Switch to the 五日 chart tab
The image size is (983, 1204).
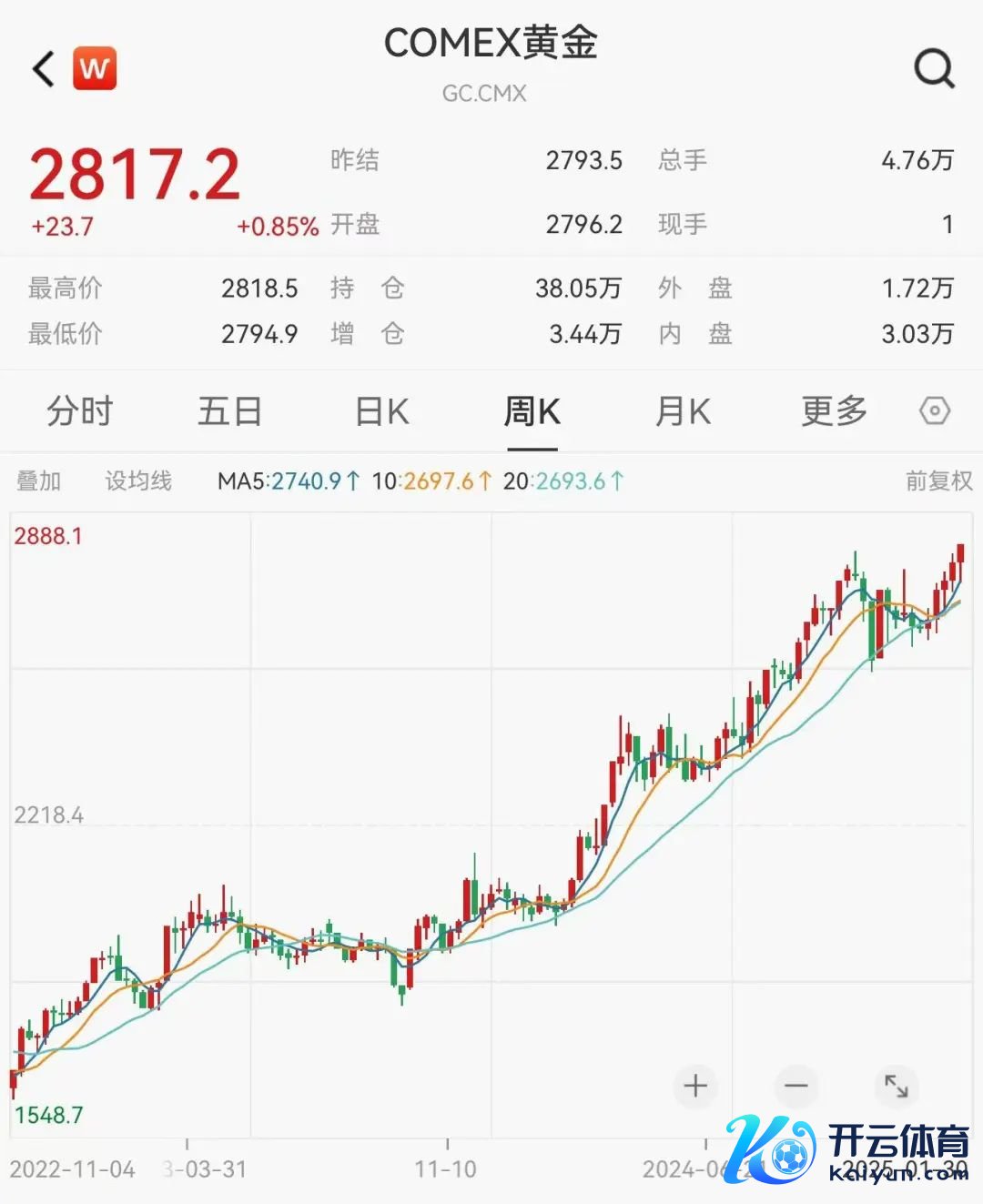pyautogui.click(x=230, y=411)
